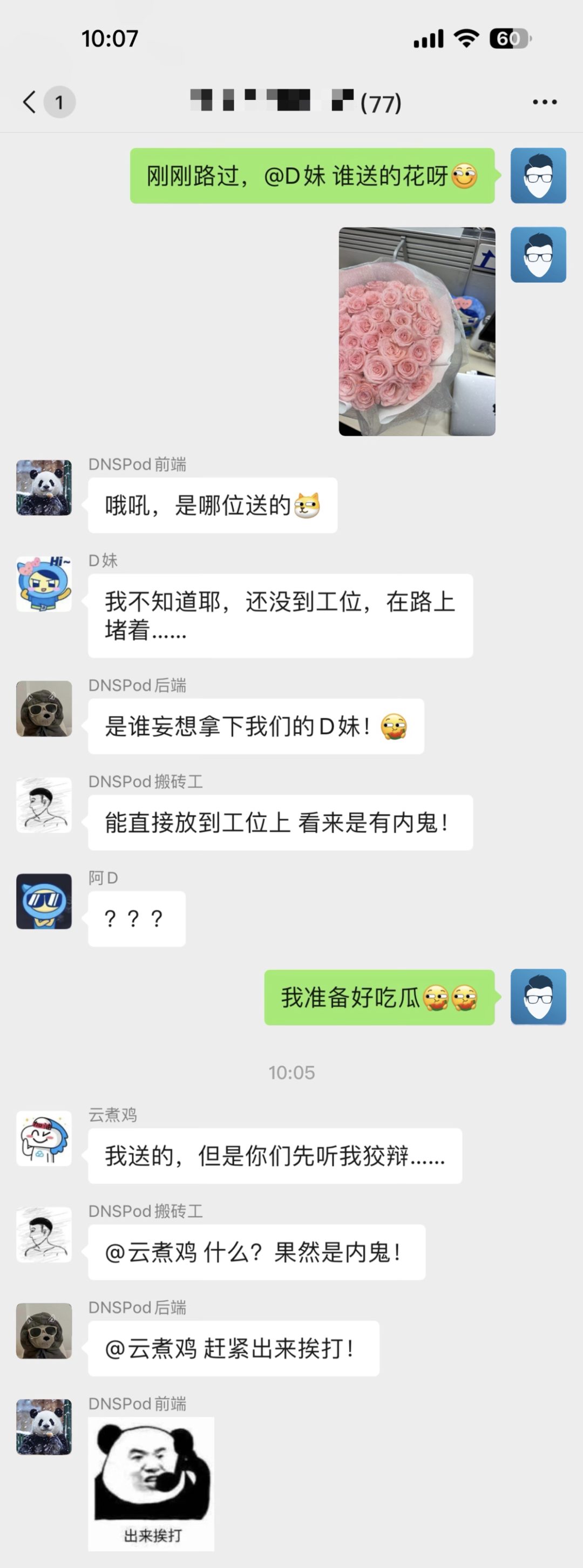Viewport: 583px width, 1568px height.
Task: Open the pink rose bouquet photo
Action: [416, 332]
